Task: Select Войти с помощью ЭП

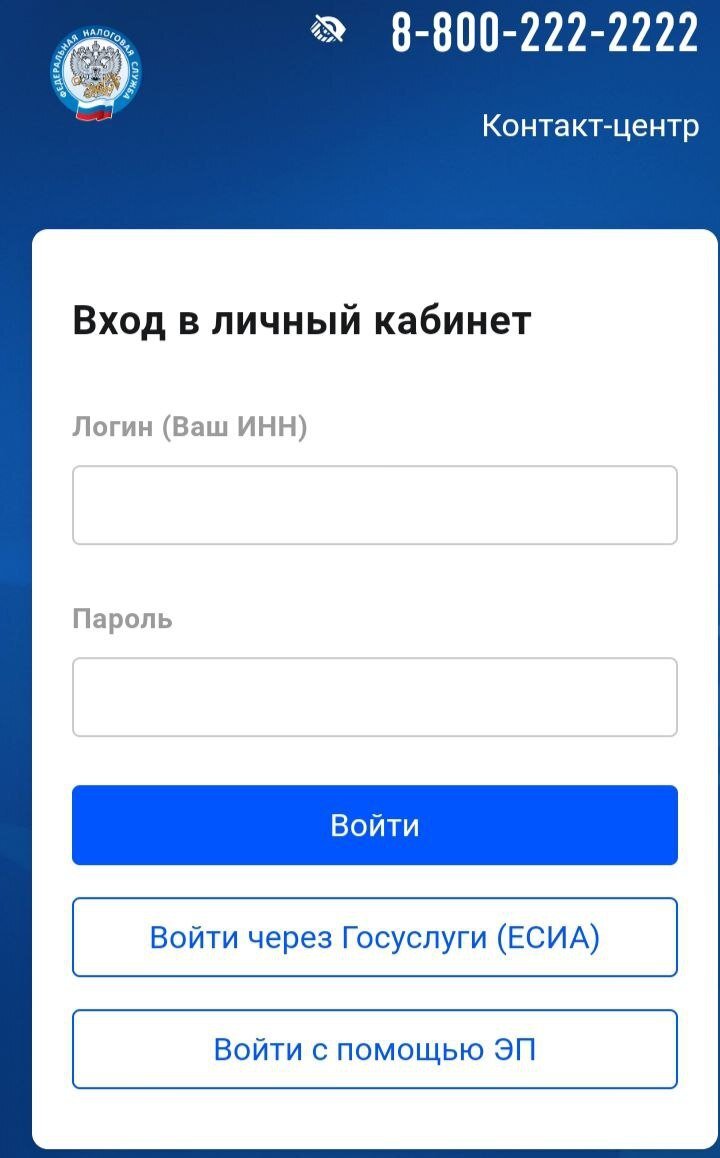Action: [x=374, y=1049]
